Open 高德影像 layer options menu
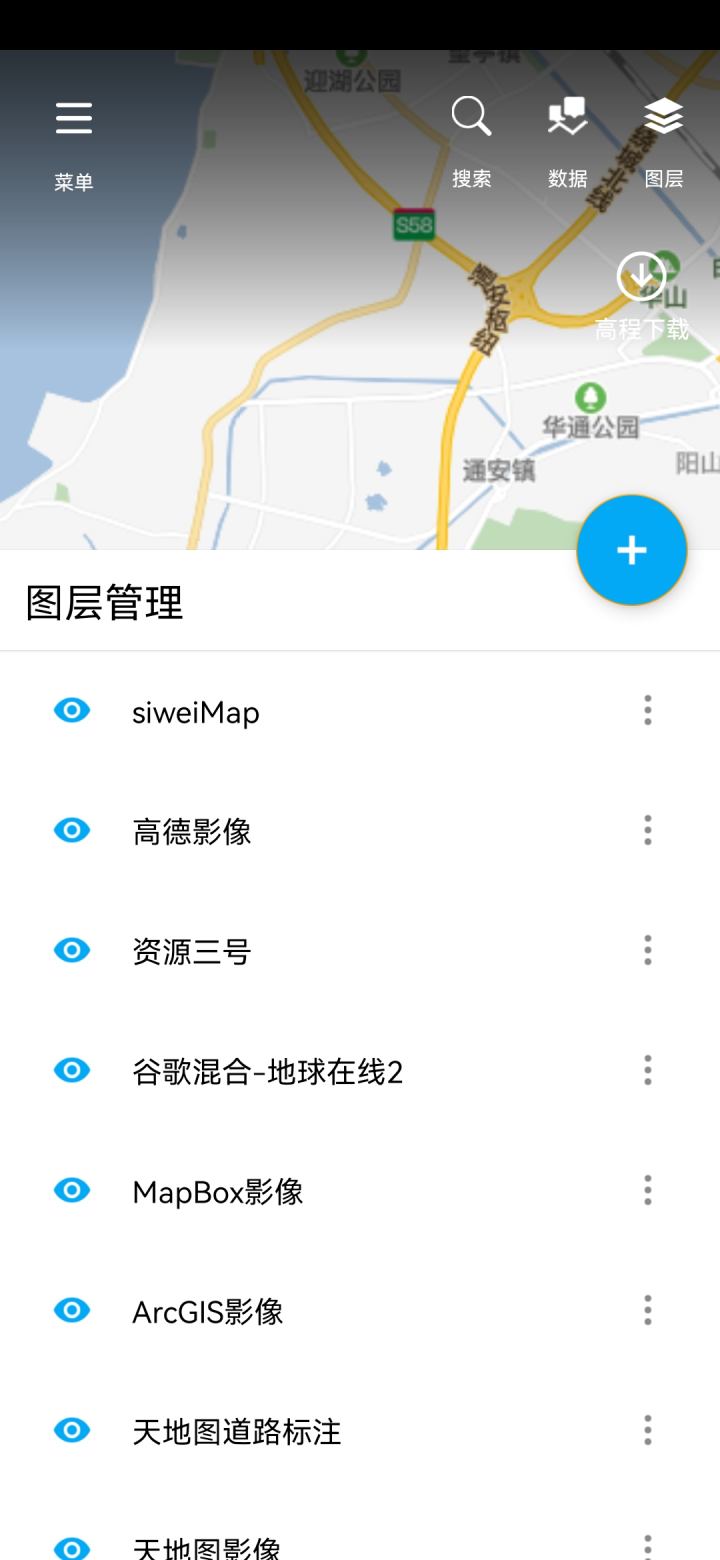 pyautogui.click(x=647, y=830)
